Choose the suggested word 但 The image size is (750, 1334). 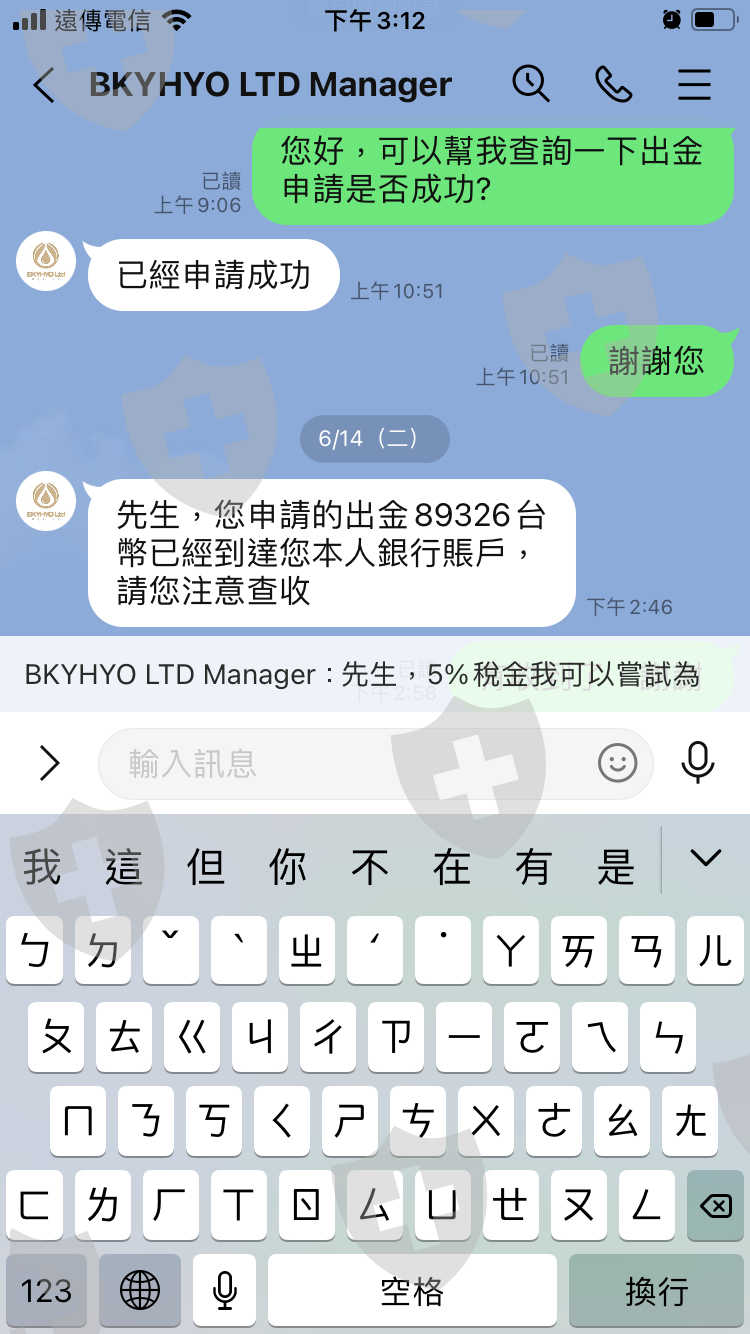206,867
